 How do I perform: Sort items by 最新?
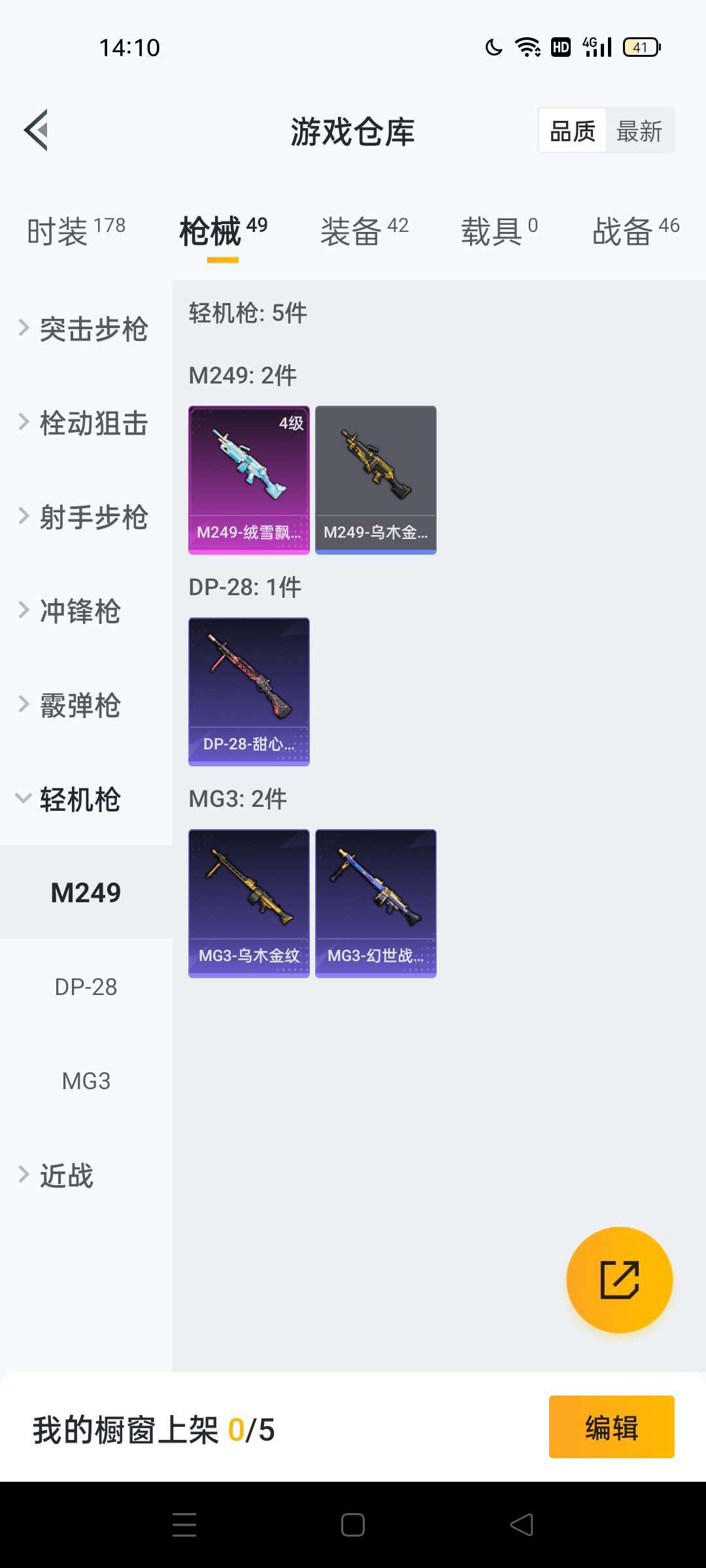pos(639,131)
